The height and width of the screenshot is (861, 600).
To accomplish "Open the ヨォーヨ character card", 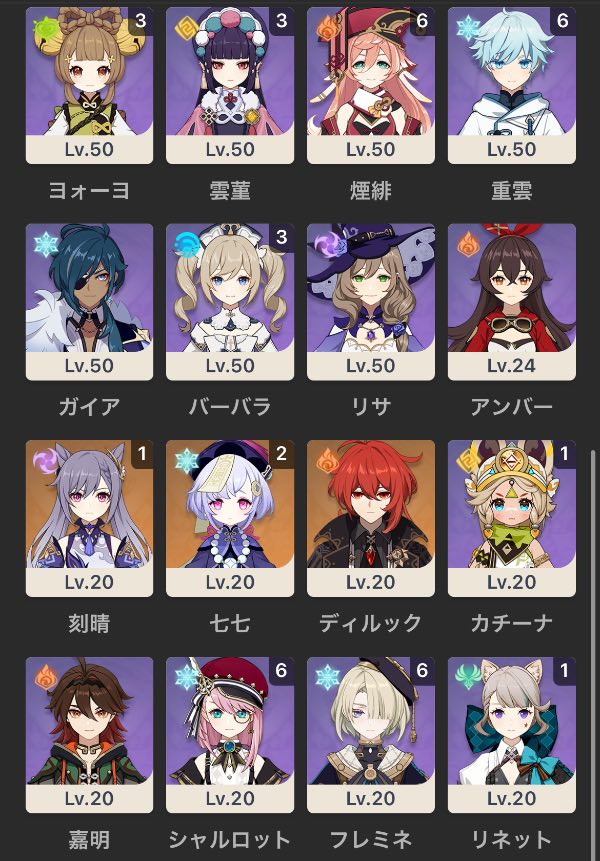I will (x=89, y=85).
